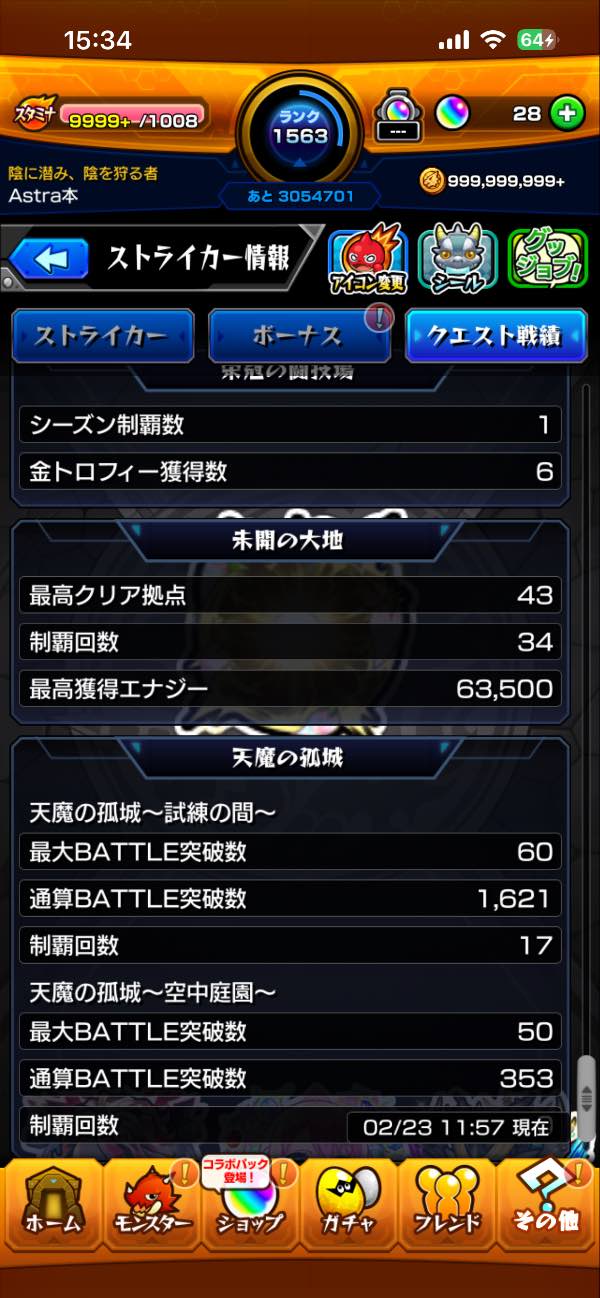Tap the アイコン変更 button

367,260
